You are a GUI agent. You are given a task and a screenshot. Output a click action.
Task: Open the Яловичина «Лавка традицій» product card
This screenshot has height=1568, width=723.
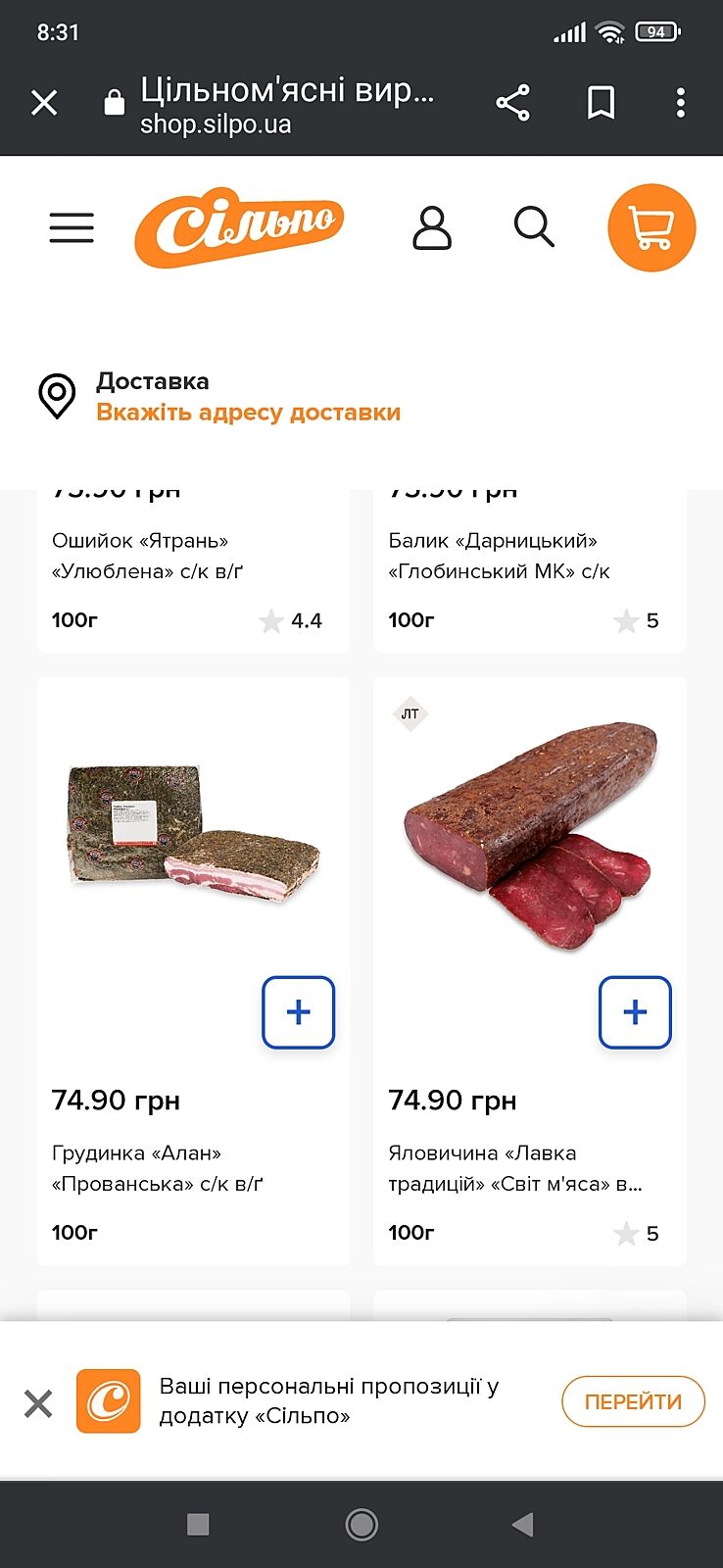click(514, 1168)
